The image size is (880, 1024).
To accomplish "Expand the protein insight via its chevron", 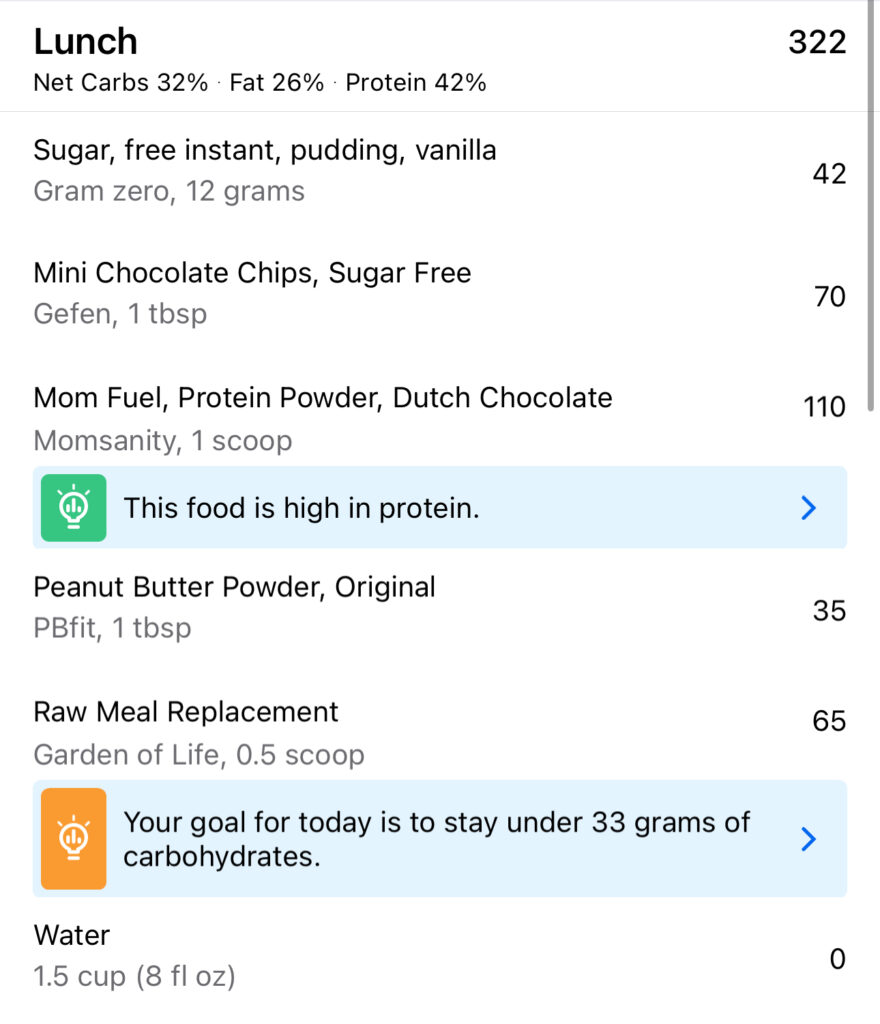I will 808,508.
